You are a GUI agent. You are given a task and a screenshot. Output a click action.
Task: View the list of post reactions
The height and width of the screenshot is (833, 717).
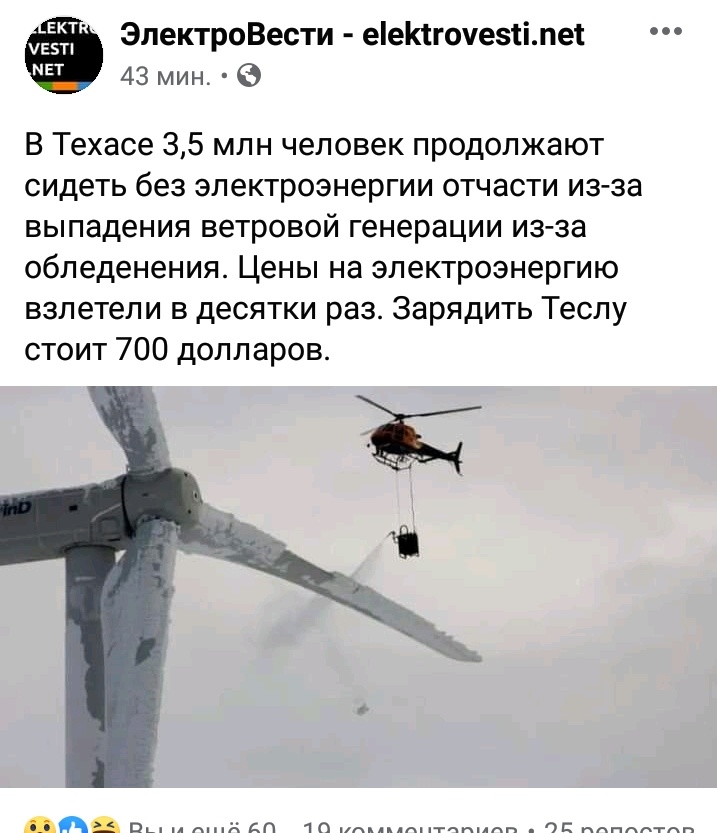click(150, 826)
